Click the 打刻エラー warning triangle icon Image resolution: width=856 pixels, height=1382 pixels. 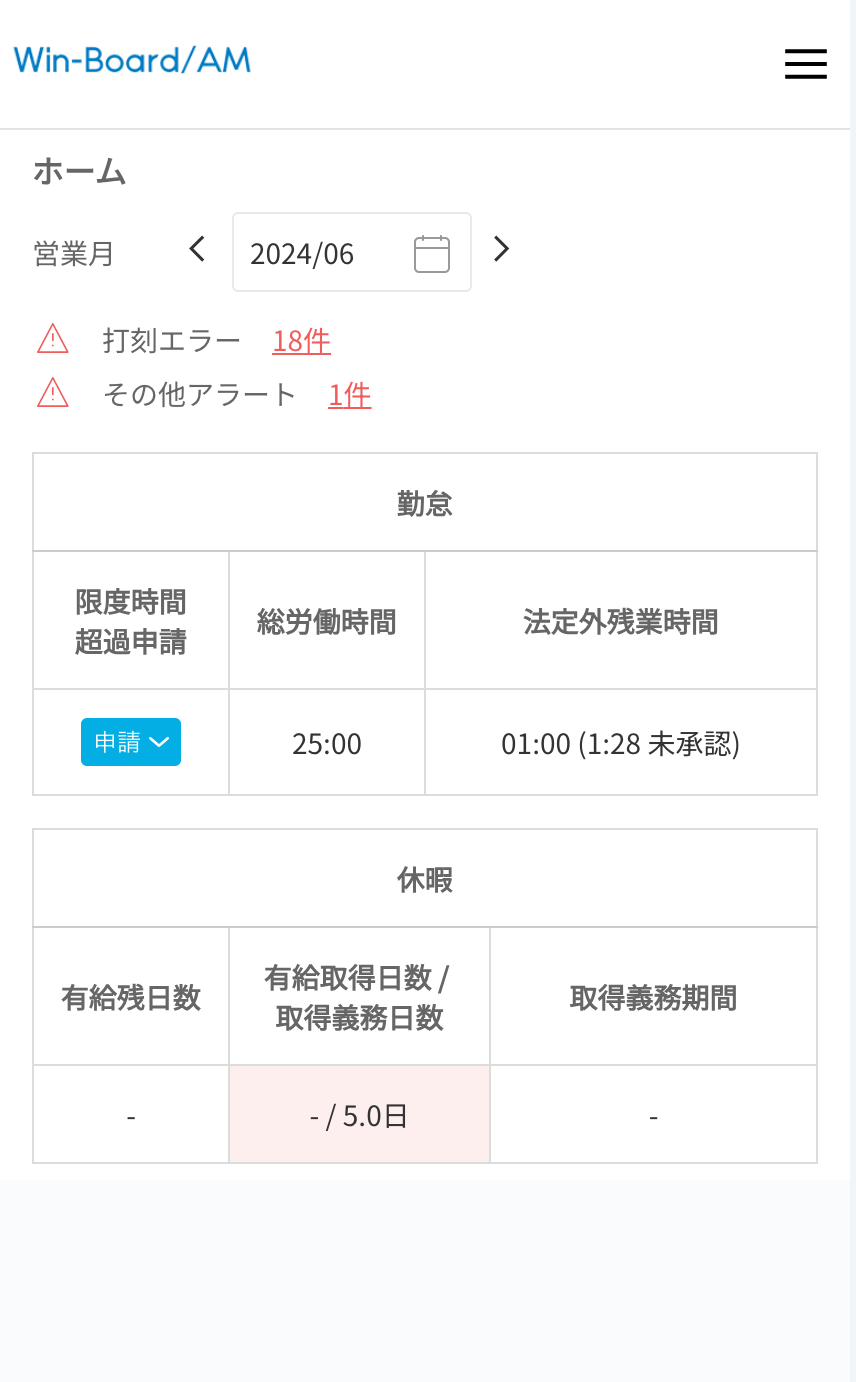click(x=52, y=340)
